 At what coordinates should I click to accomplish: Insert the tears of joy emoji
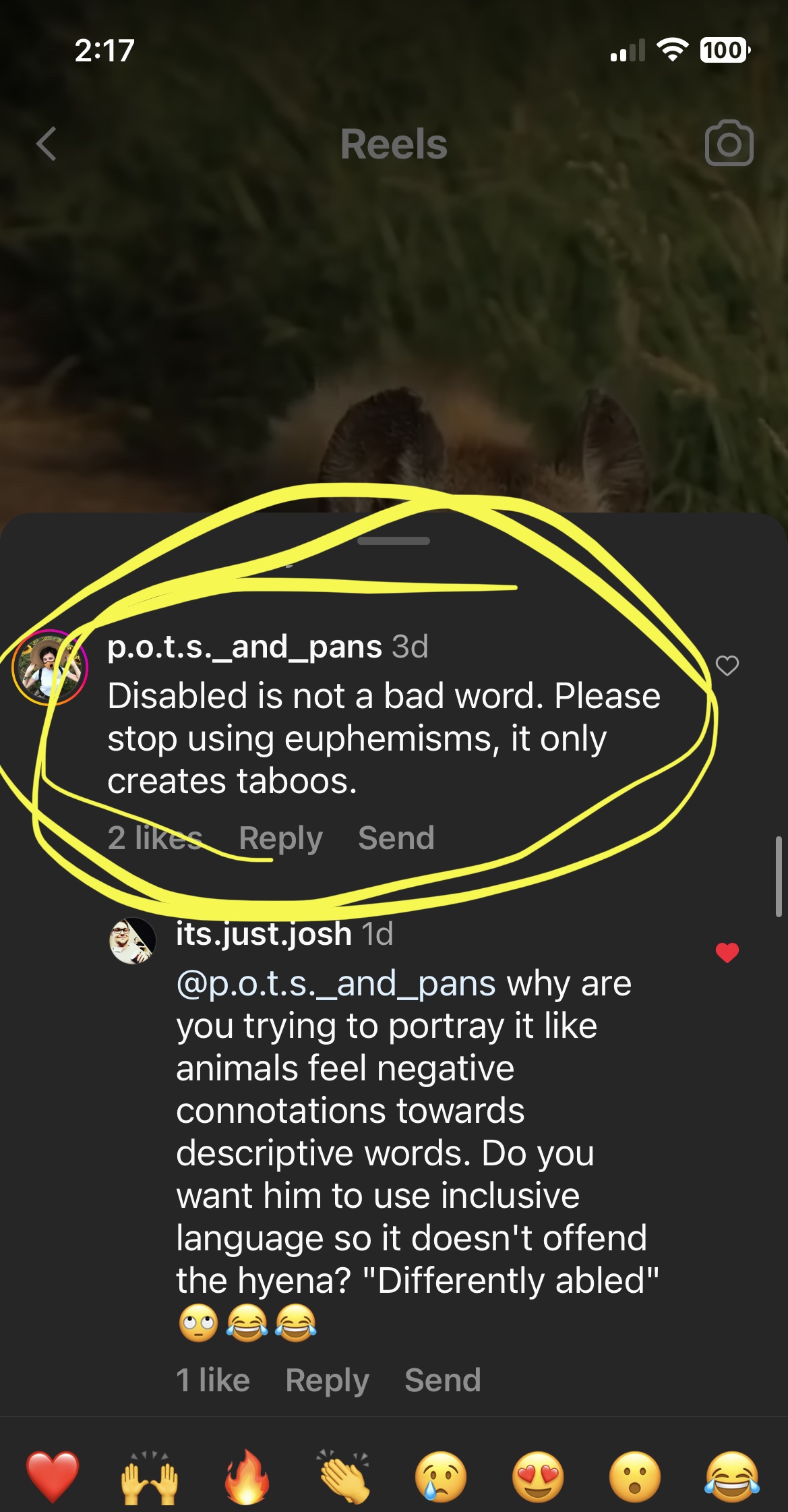point(732,1477)
